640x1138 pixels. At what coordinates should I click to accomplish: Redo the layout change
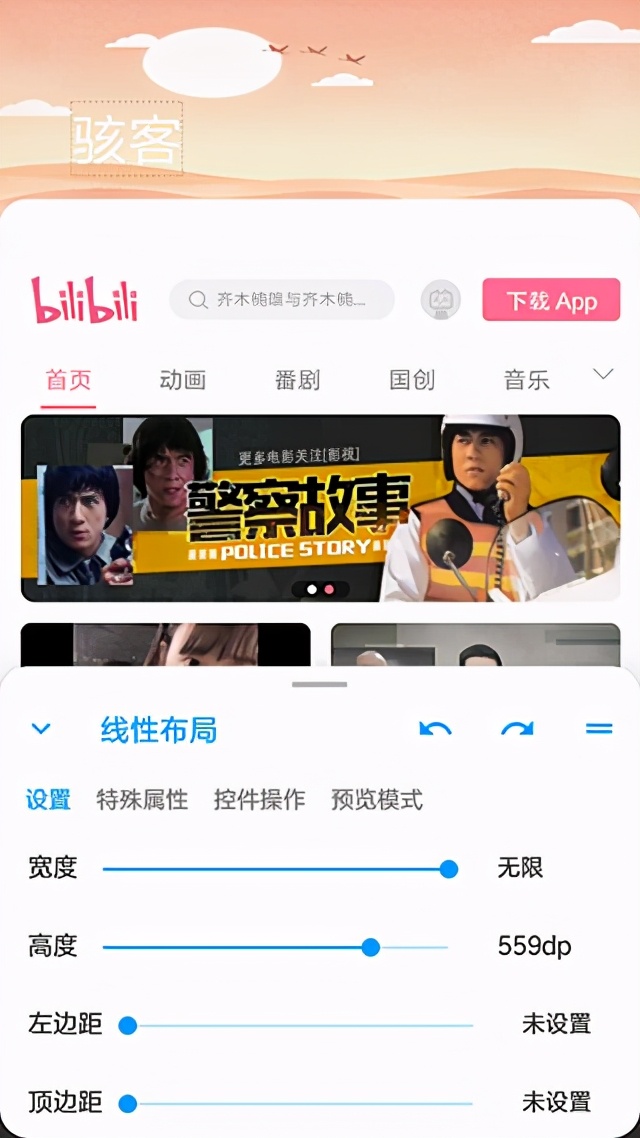click(517, 729)
